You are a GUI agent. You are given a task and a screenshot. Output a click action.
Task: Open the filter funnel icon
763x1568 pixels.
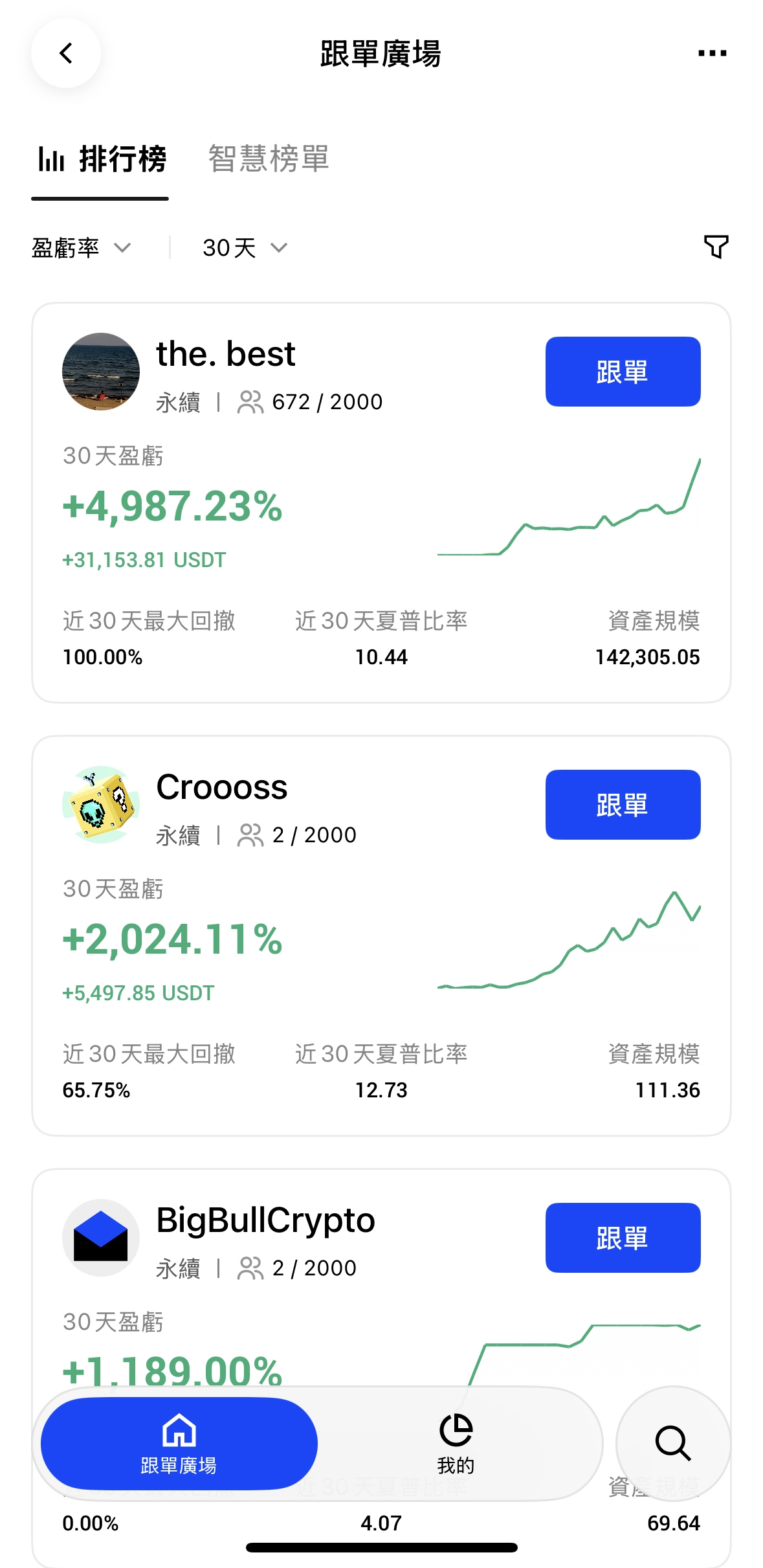point(716,247)
